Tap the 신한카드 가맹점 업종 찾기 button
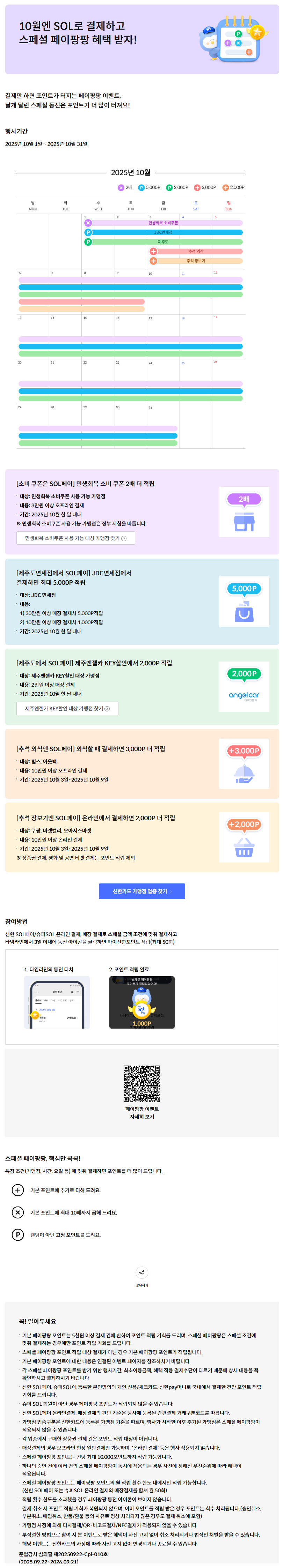Screen dimensions: 284x1568 pyautogui.click(x=141, y=891)
